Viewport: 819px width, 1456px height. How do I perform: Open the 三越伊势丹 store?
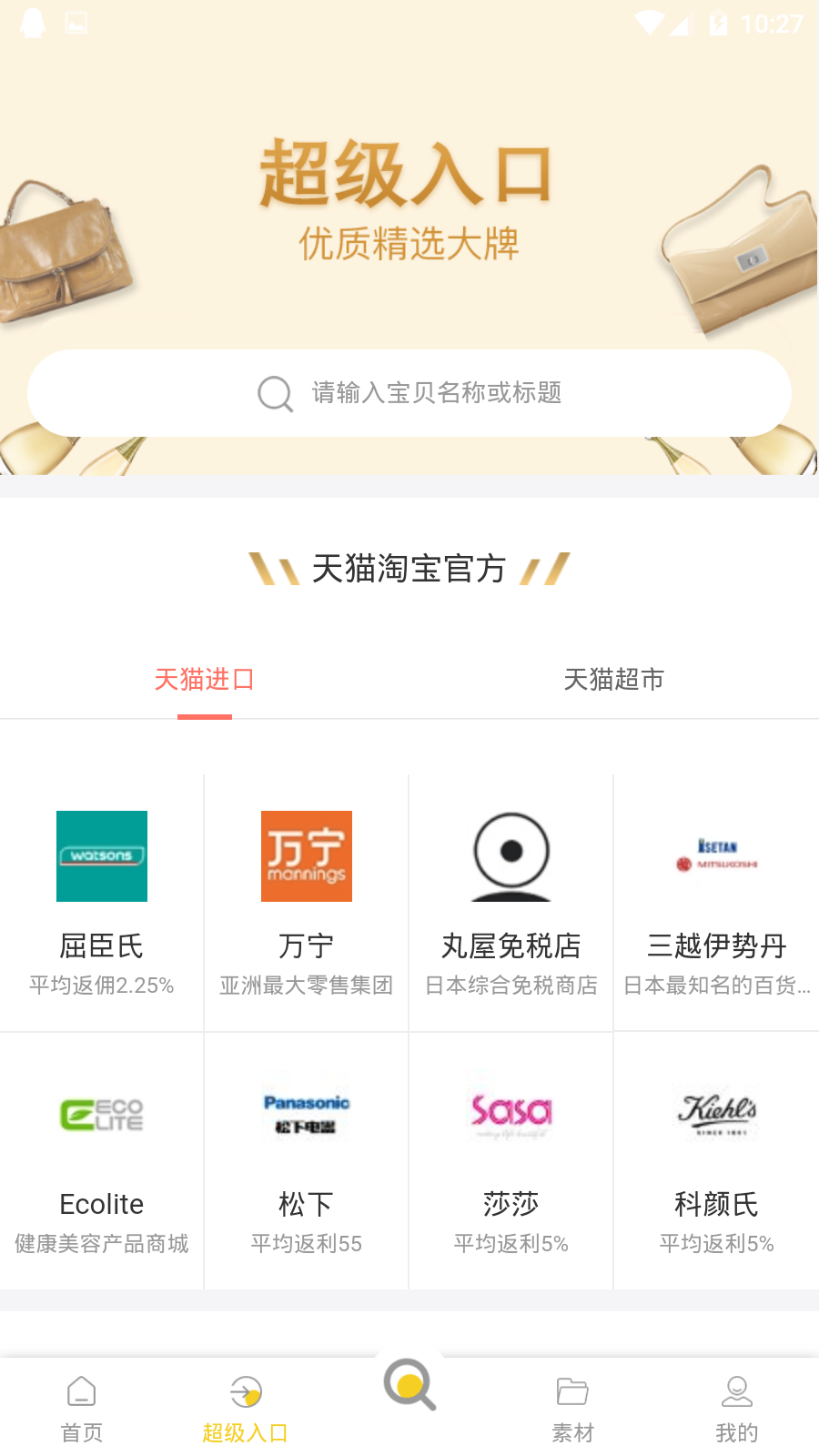click(x=716, y=901)
